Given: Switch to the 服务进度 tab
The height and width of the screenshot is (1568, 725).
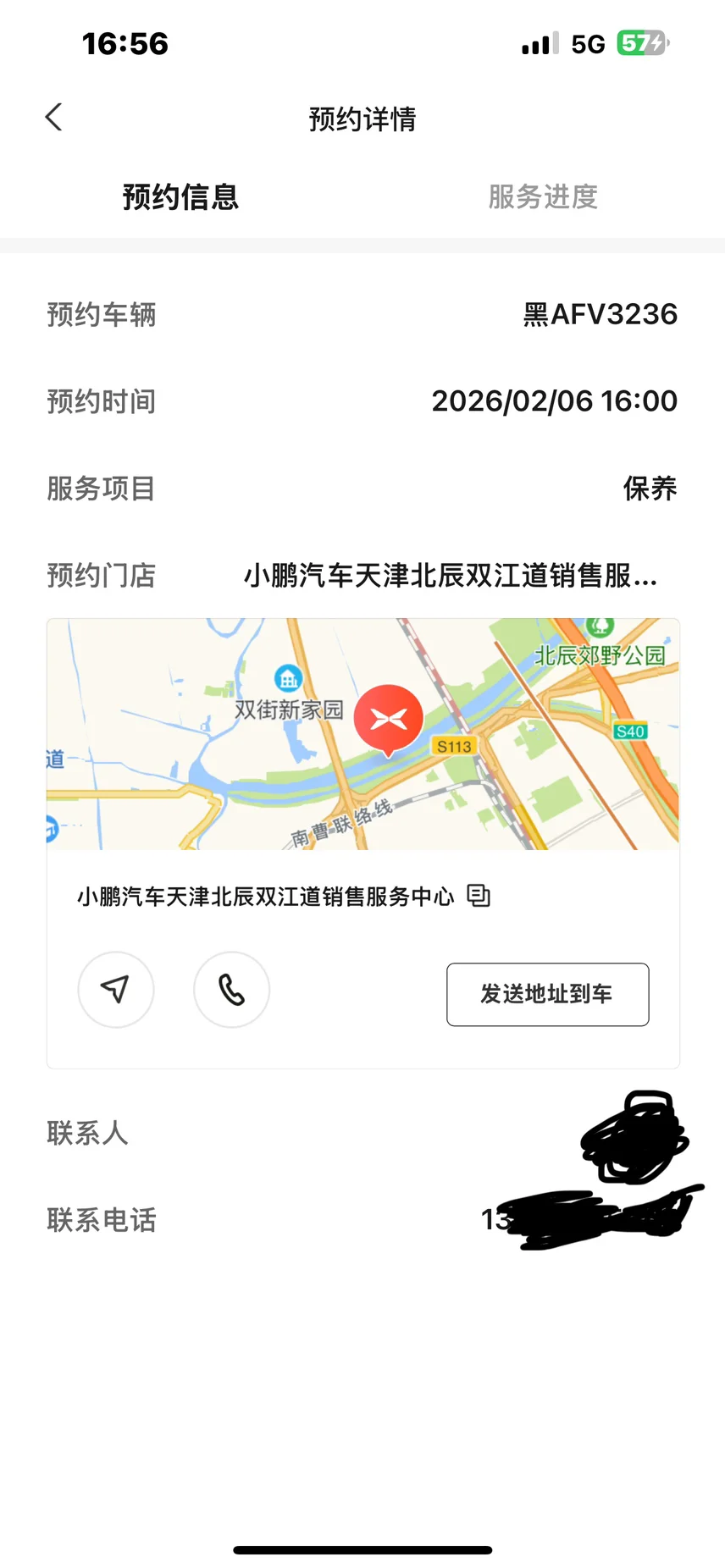Looking at the screenshot, I should click(543, 197).
